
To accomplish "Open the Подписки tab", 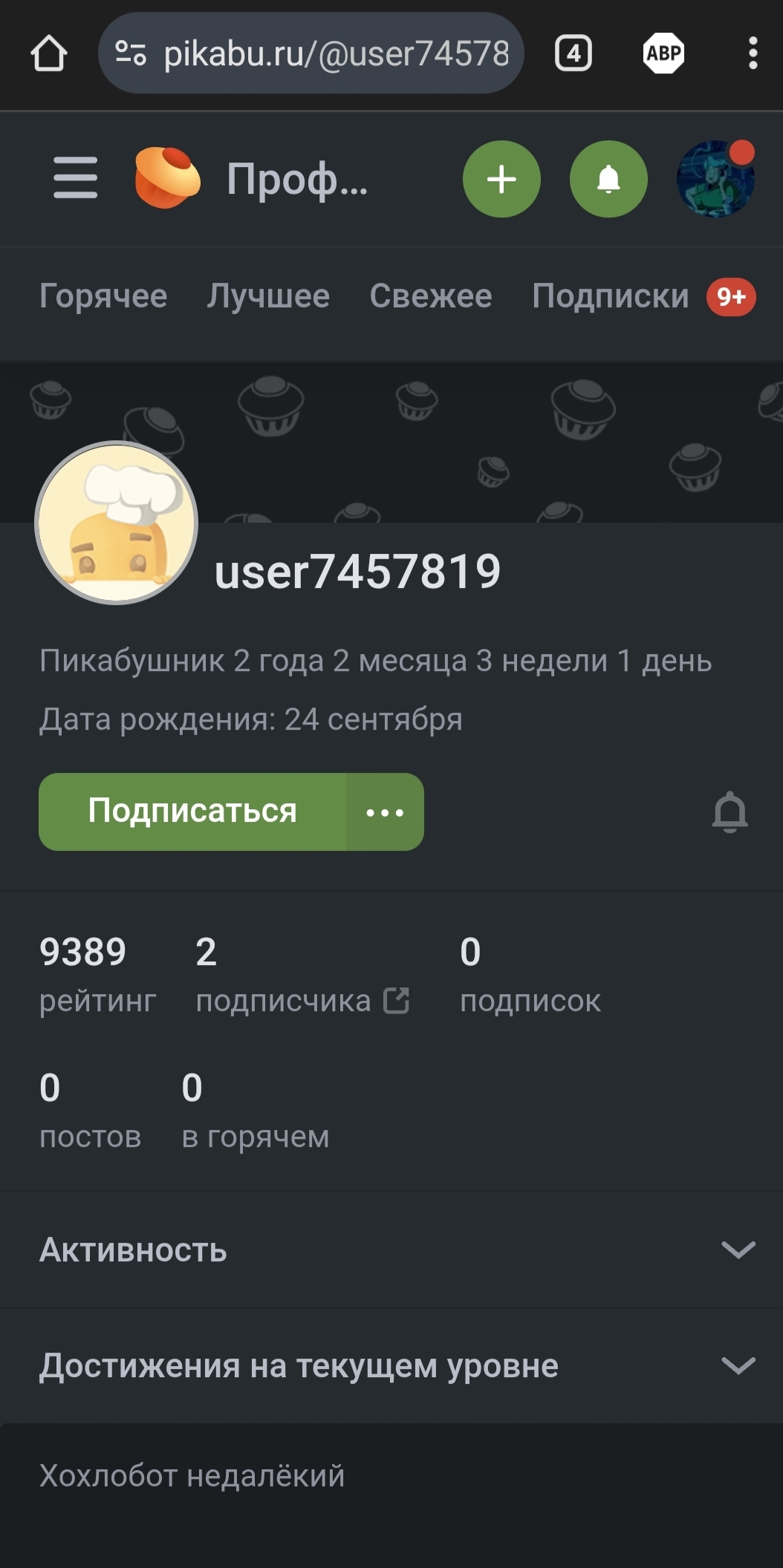I will 611,296.
